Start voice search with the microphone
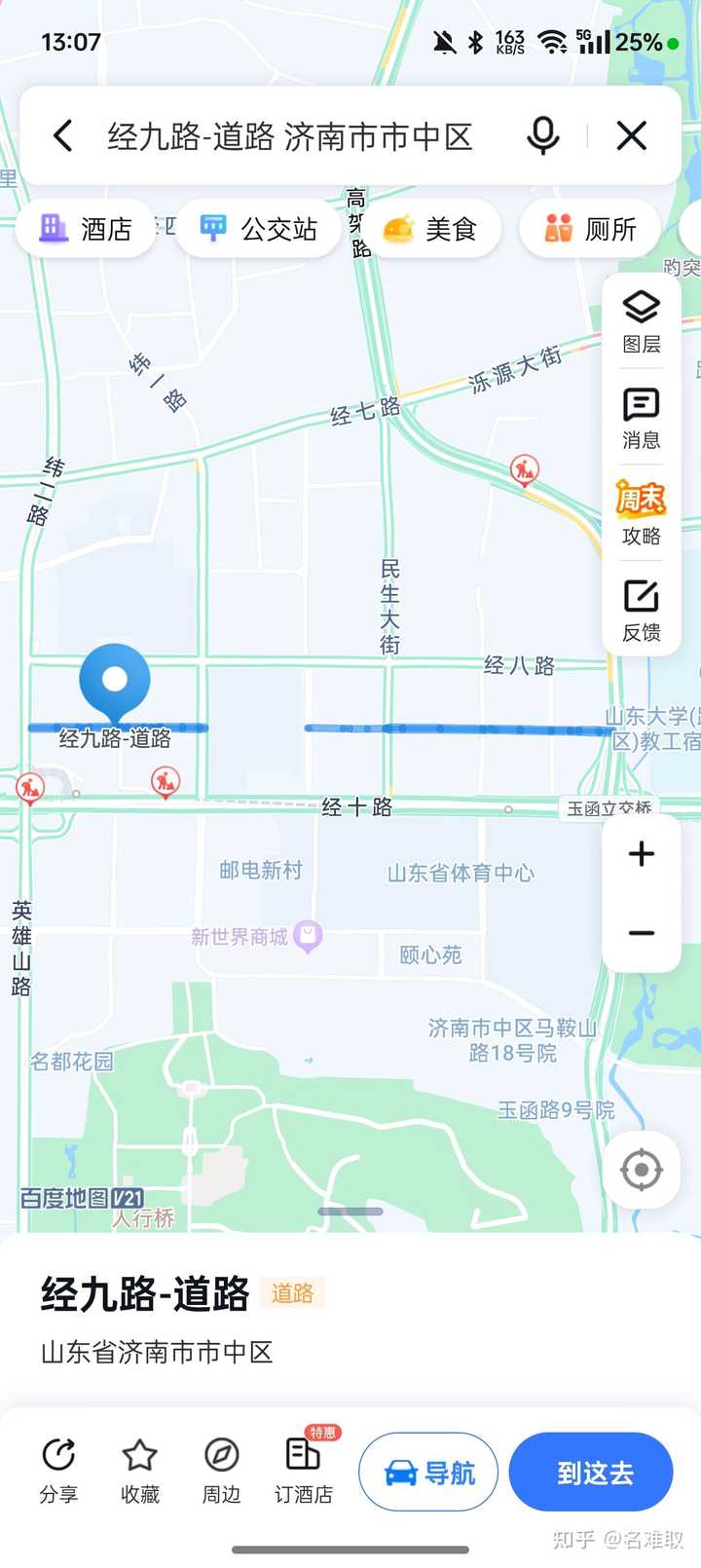This screenshot has height=1568, width=701. (x=542, y=136)
